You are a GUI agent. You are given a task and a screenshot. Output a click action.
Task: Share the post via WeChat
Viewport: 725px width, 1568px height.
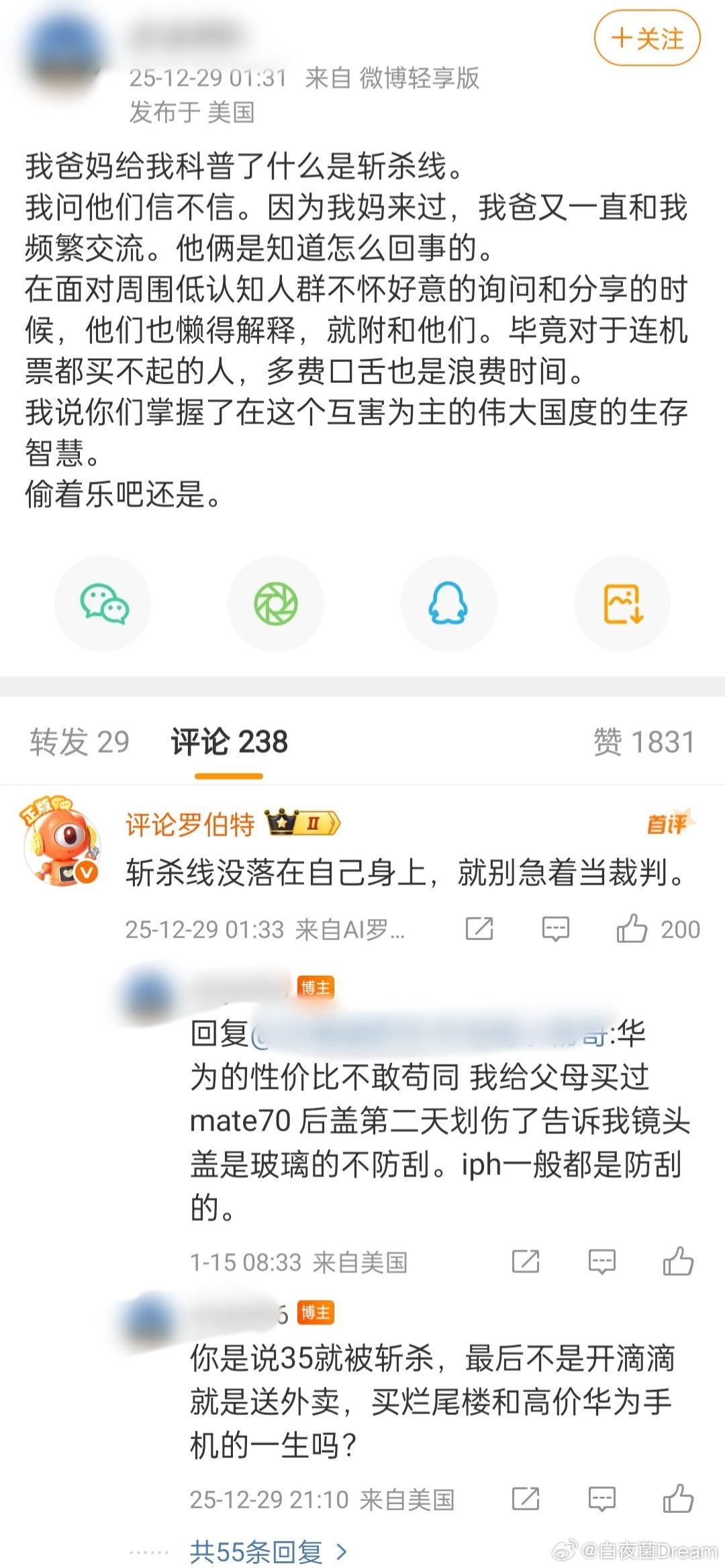click(102, 604)
